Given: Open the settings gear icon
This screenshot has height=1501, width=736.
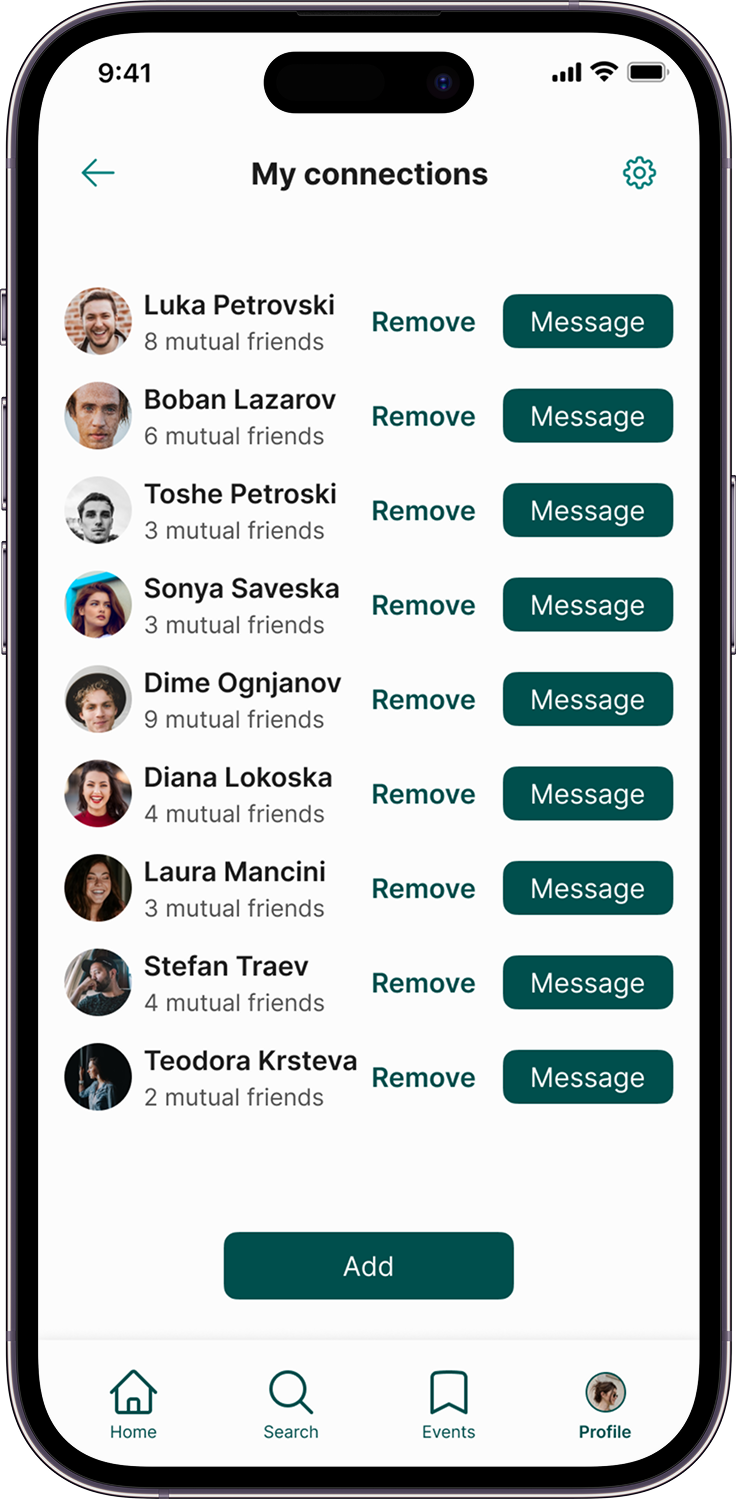Looking at the screenshot, I should click(x=639, y=173).
